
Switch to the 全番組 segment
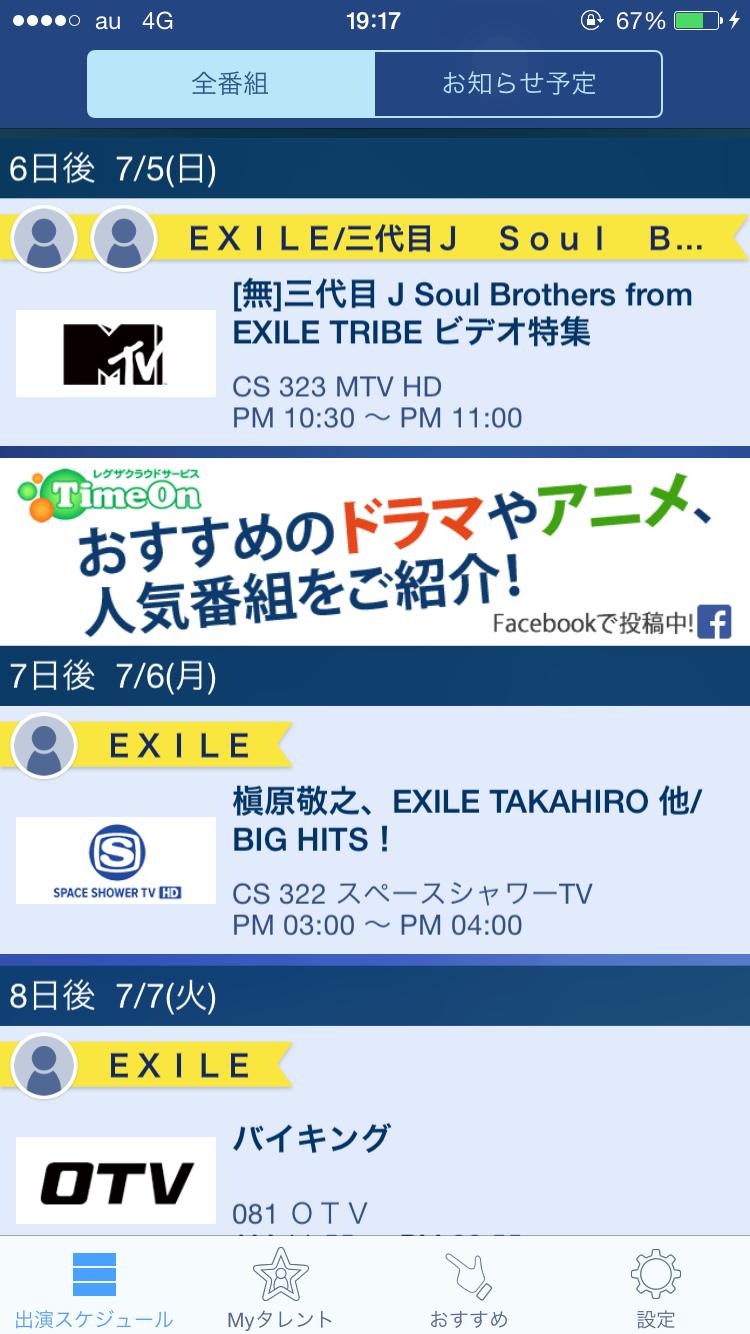coord(231,84)
